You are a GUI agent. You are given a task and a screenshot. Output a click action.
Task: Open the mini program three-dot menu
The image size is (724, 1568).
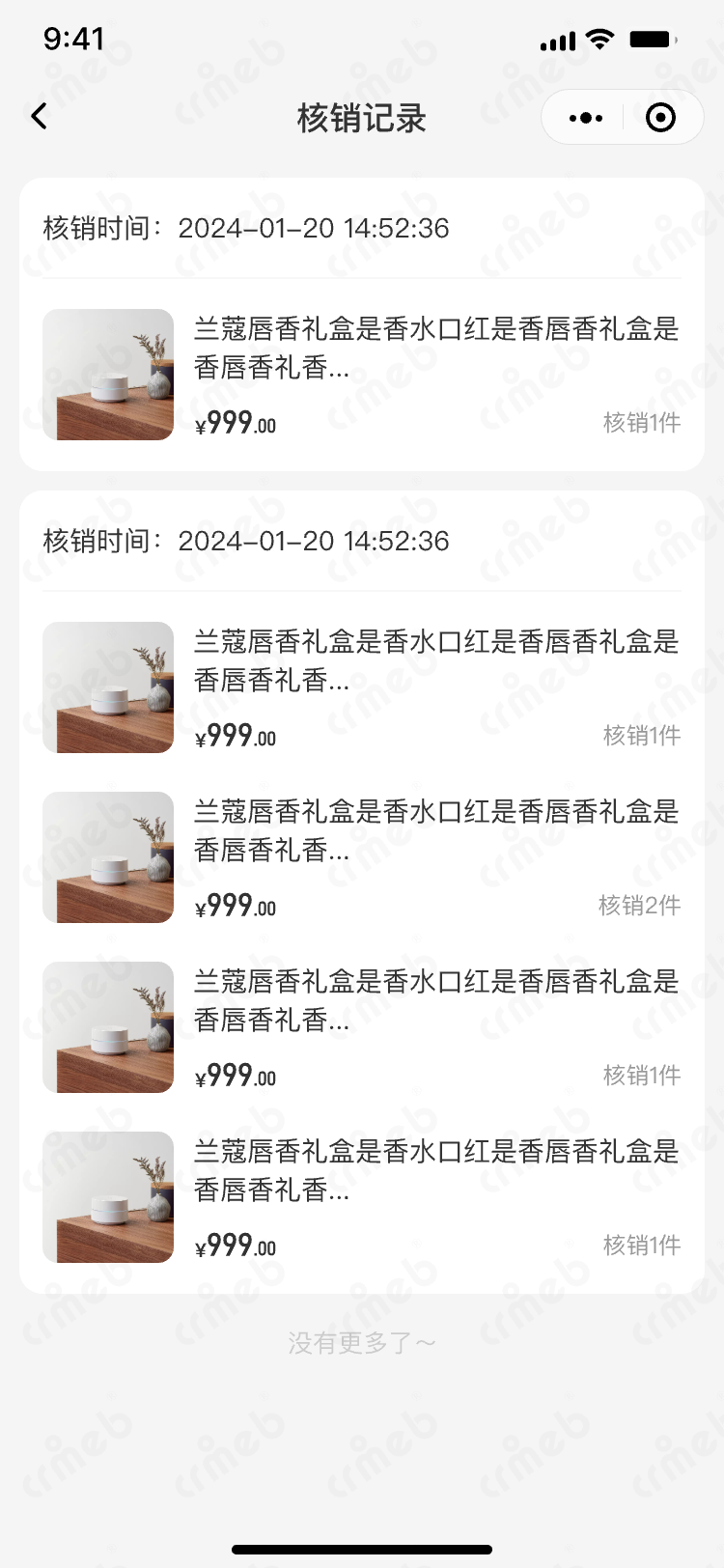tap(586, 118)
